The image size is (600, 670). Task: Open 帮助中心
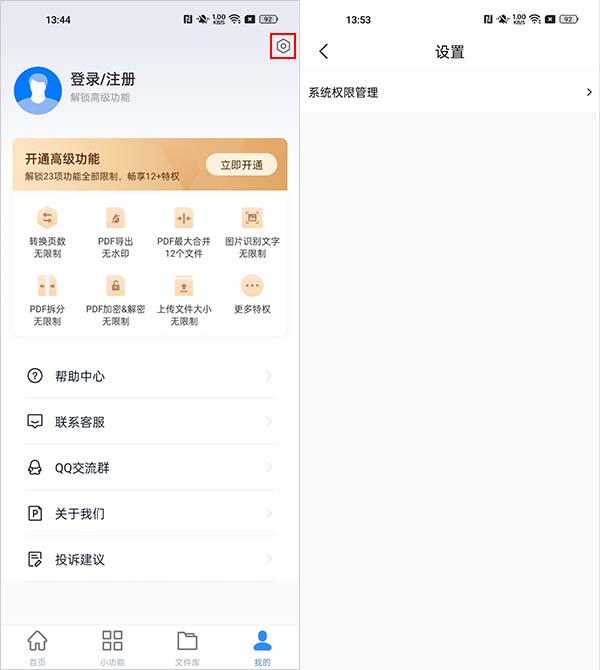149,376
